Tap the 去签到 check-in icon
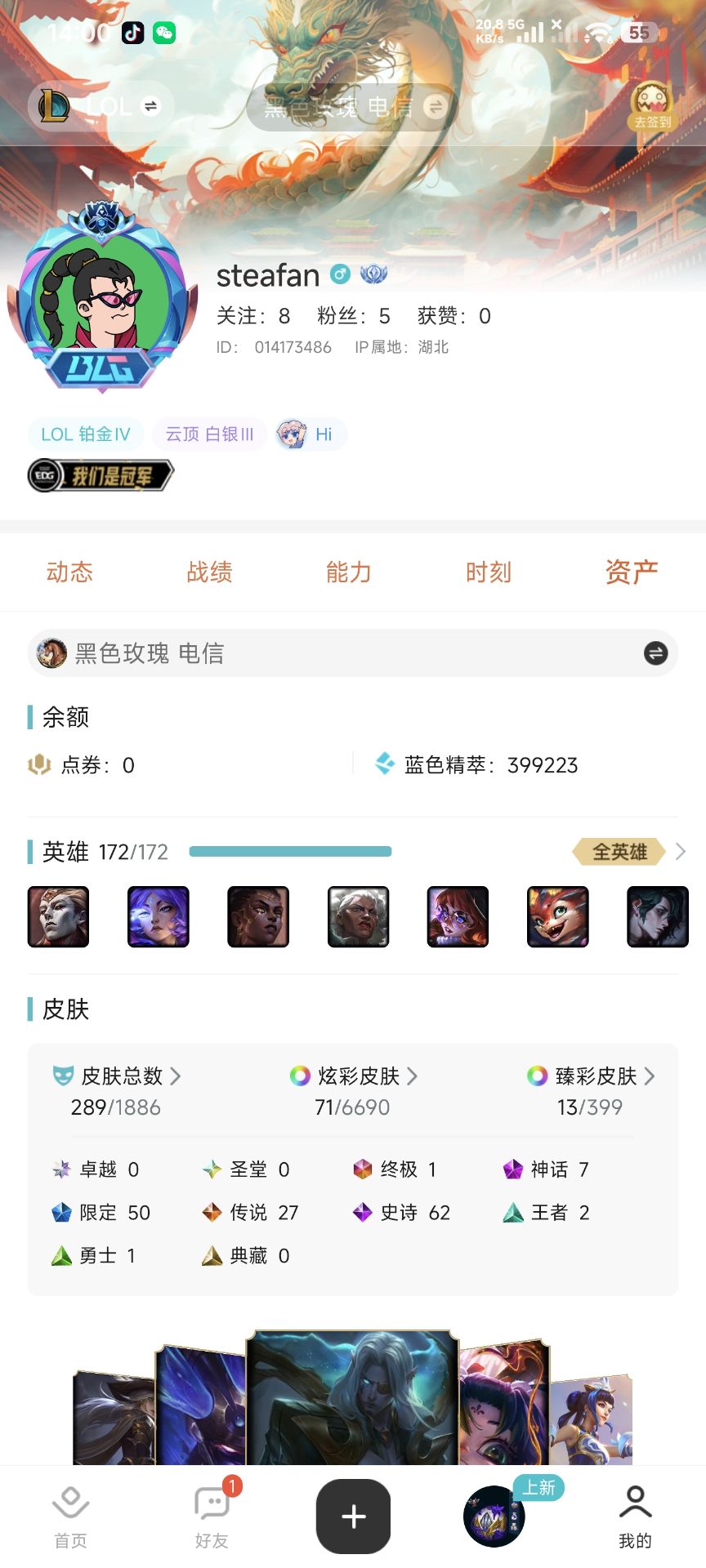 click(x=651, y=107)
